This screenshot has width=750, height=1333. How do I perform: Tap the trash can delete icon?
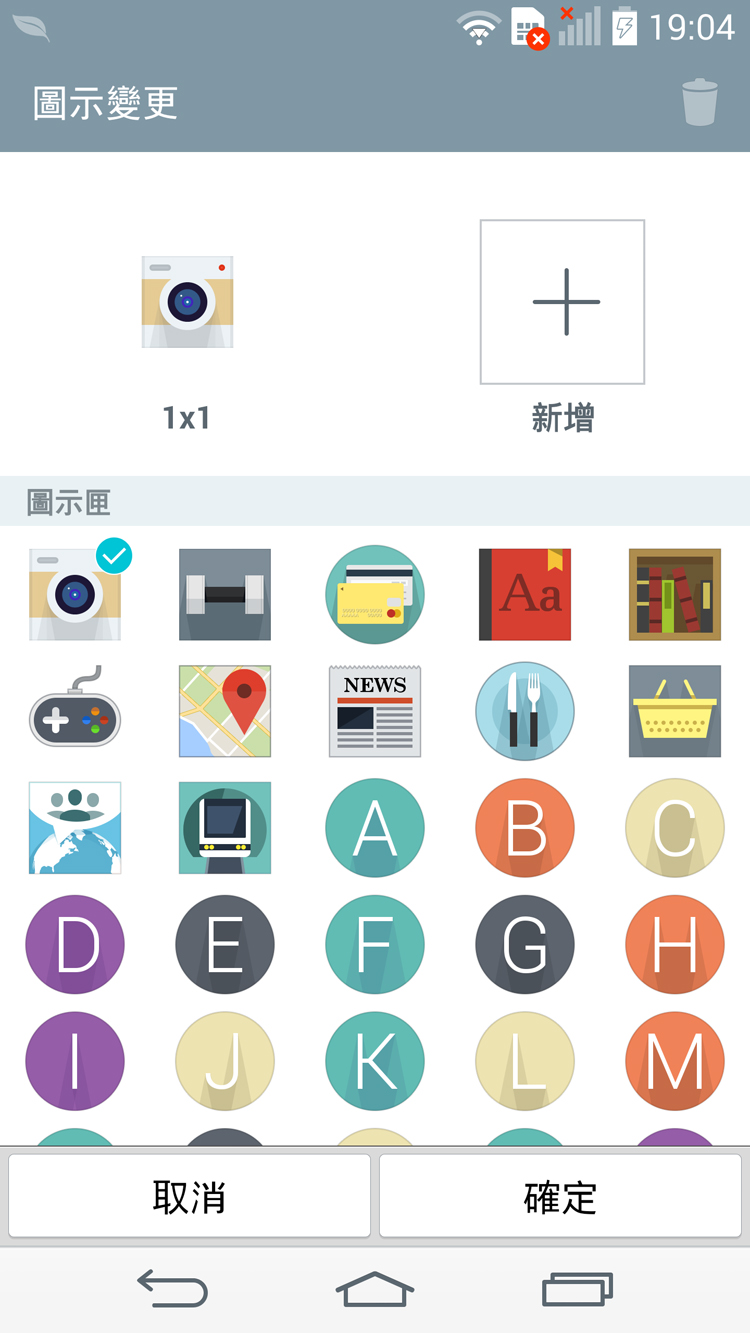tap(699, 102)
